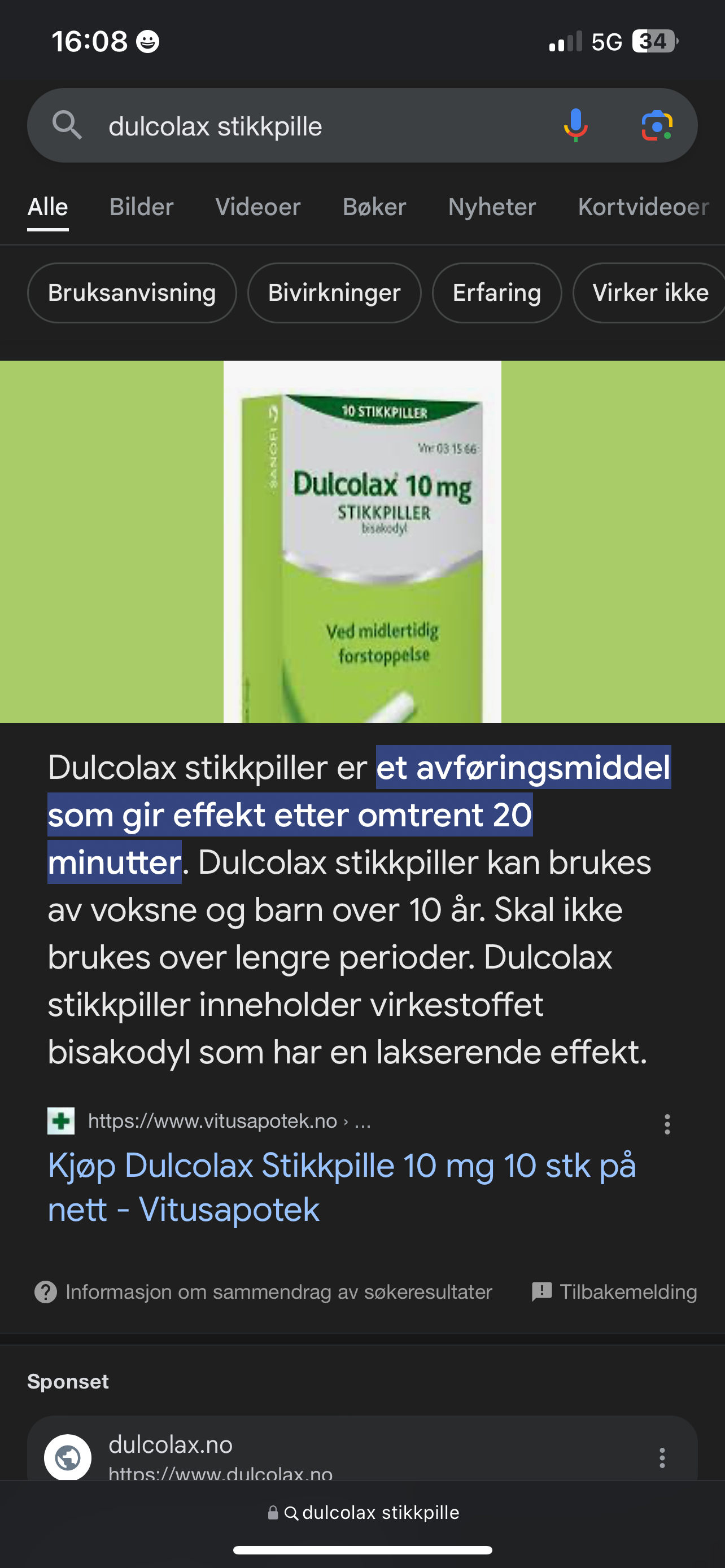Select the Bruksanvisning chip

[x=132, y=293]
